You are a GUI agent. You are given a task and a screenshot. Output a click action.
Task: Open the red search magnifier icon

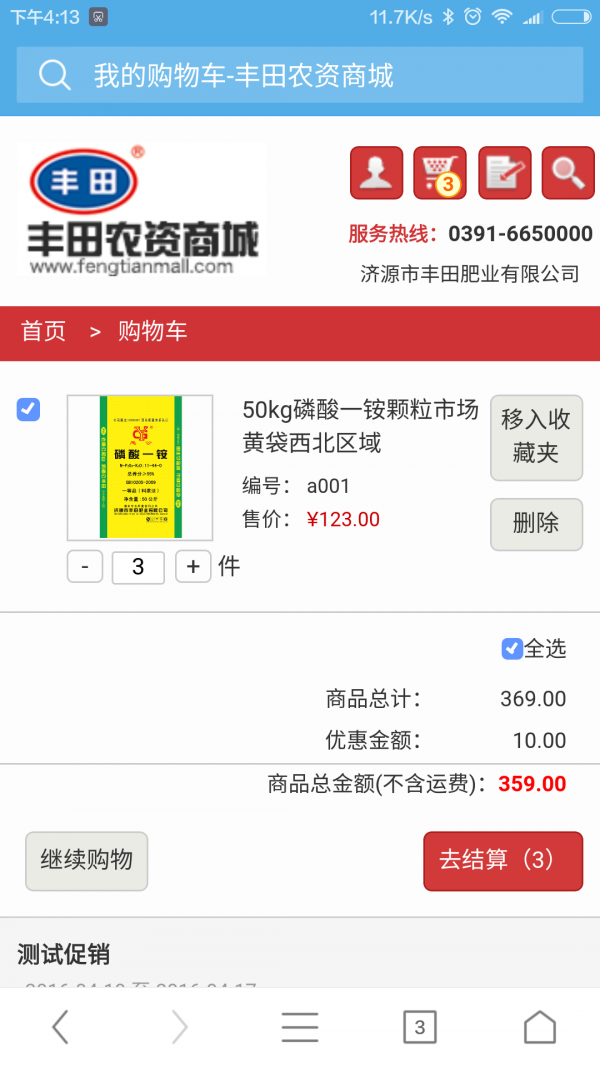568,173
